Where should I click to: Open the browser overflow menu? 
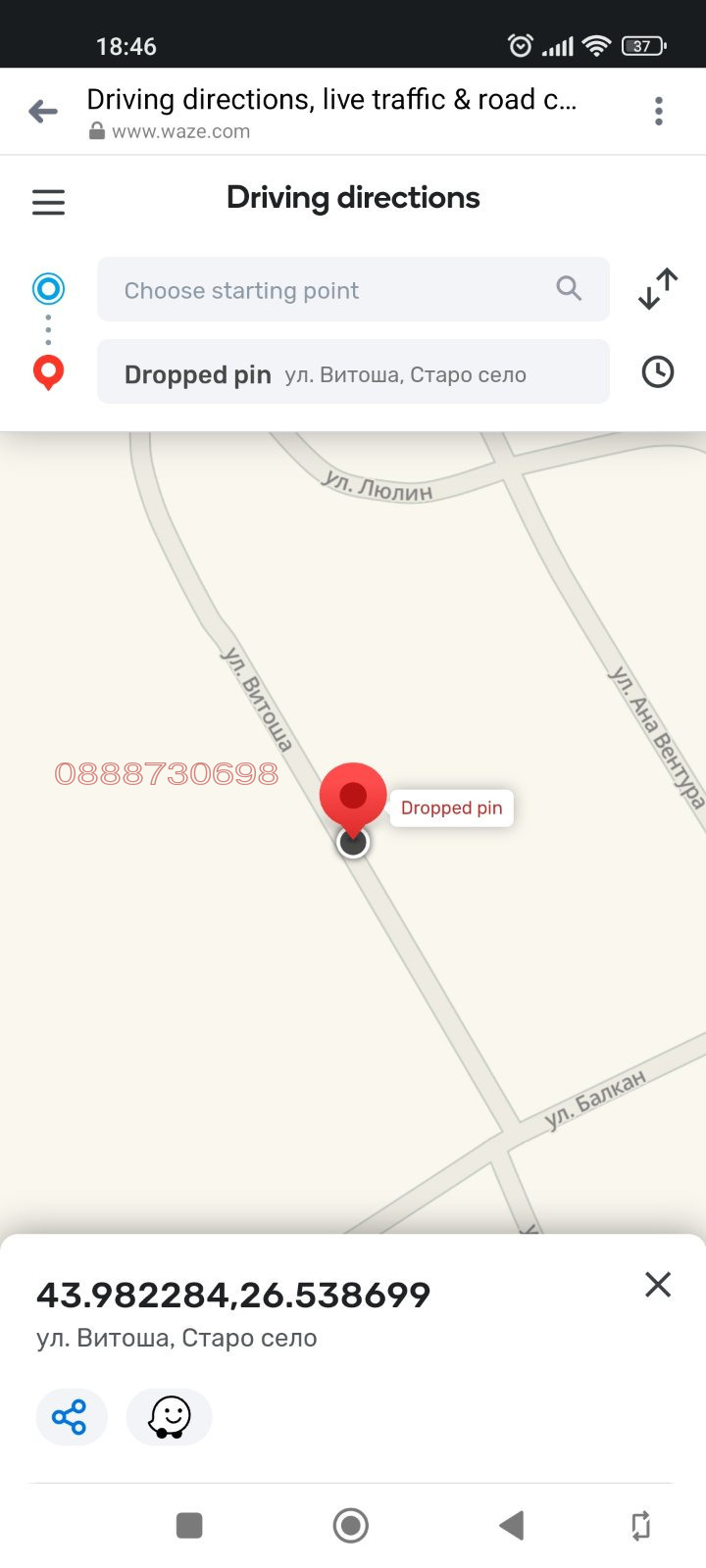pos(659,112)
